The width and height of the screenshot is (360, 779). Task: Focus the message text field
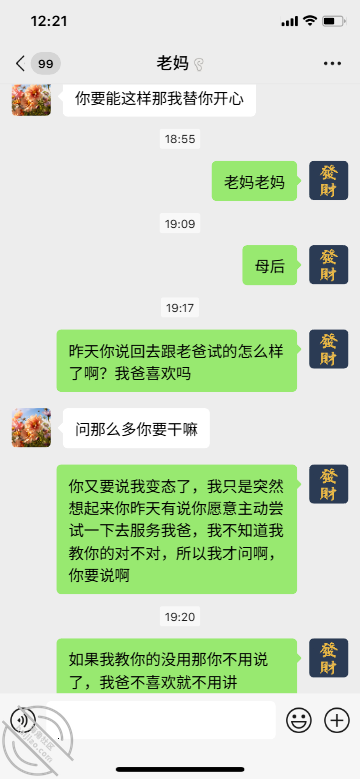coord(161,720)
